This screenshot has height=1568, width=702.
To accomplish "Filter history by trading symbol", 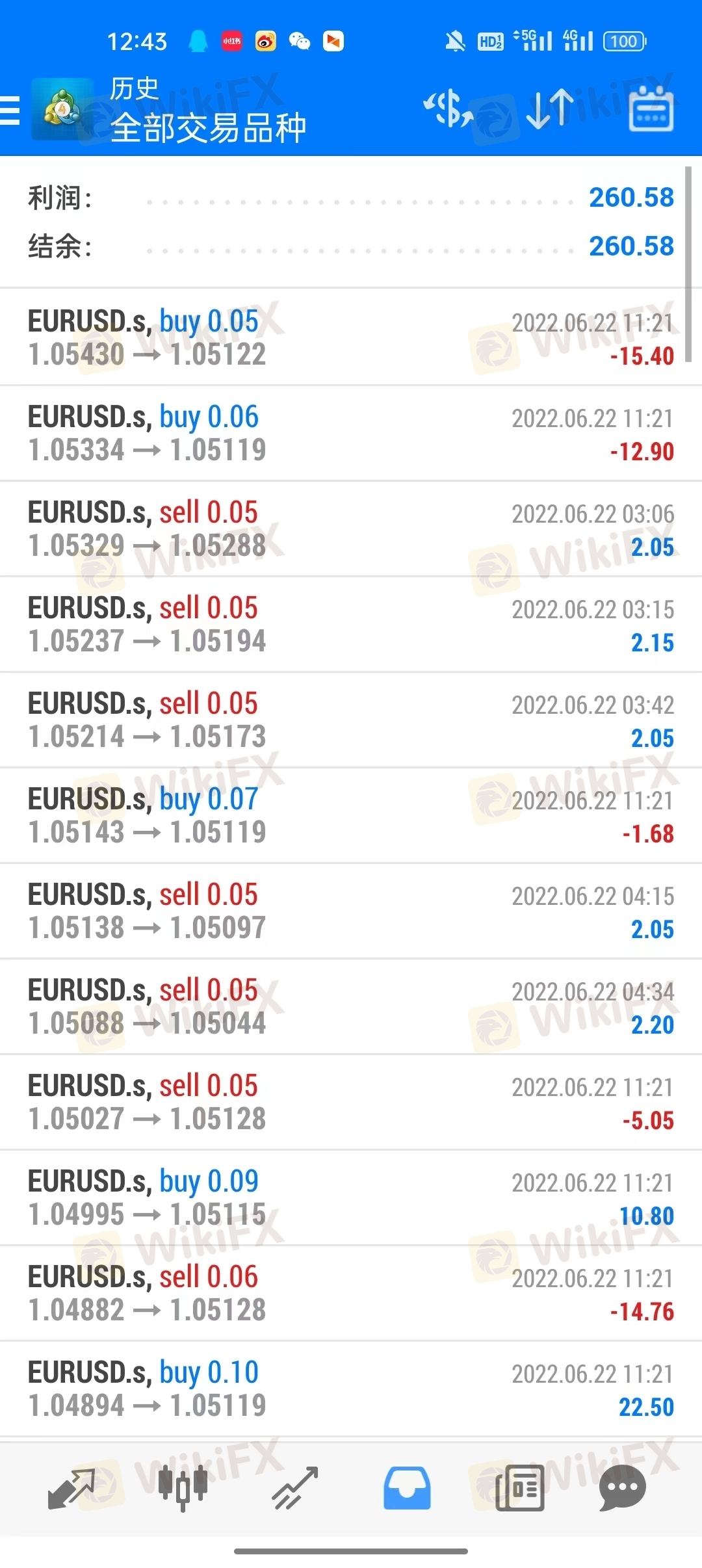I will (x=447, y=109).
